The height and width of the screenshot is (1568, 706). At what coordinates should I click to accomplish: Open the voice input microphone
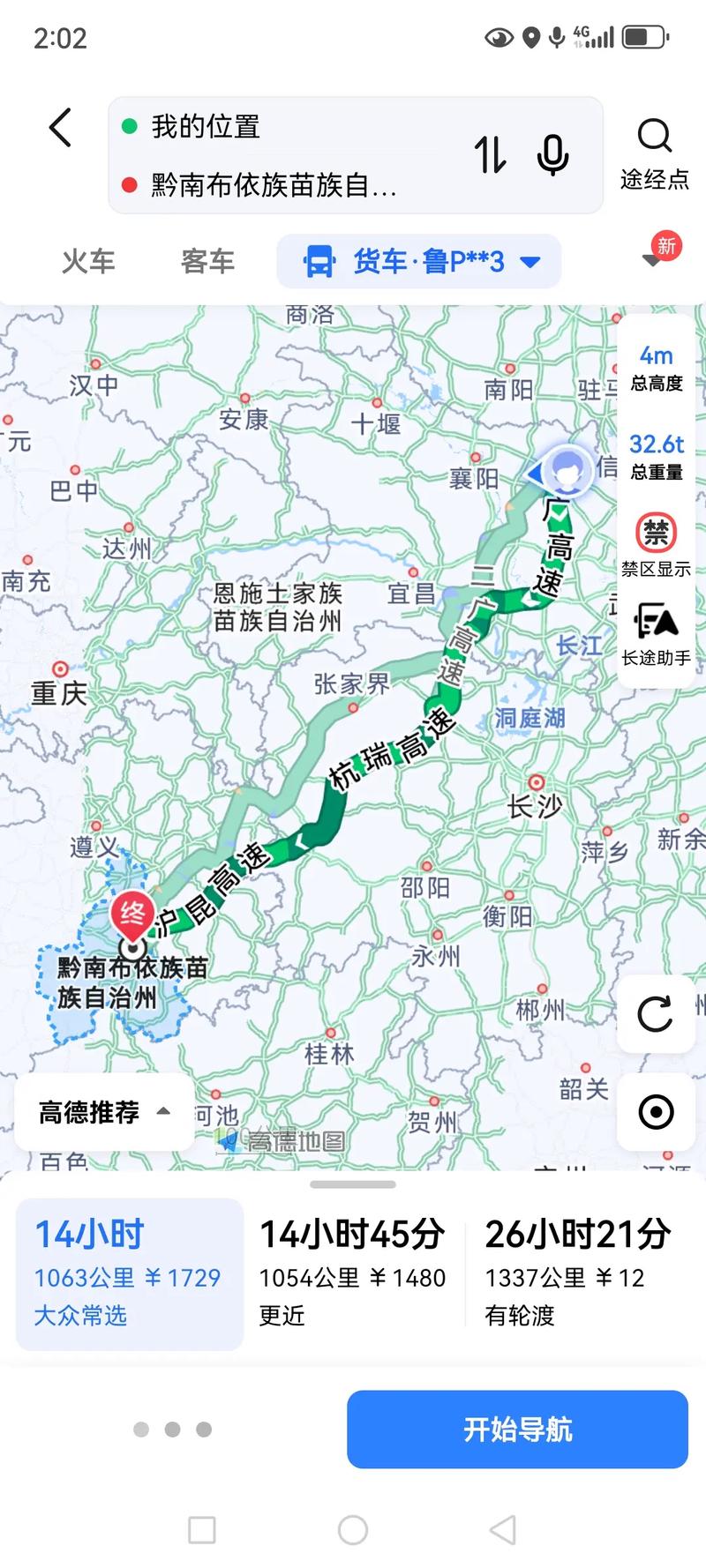click(552, 155)
